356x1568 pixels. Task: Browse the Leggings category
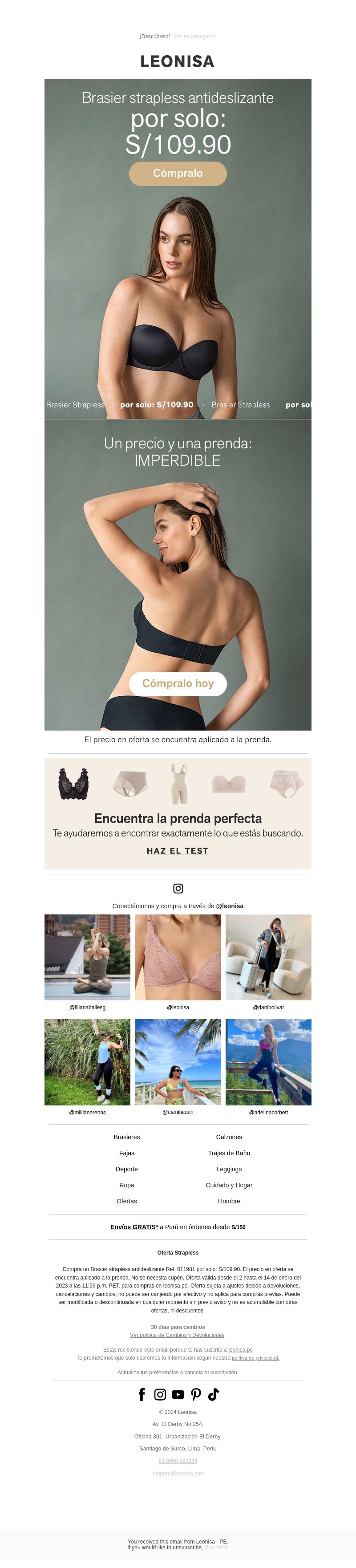click(x=229, y=1169)
